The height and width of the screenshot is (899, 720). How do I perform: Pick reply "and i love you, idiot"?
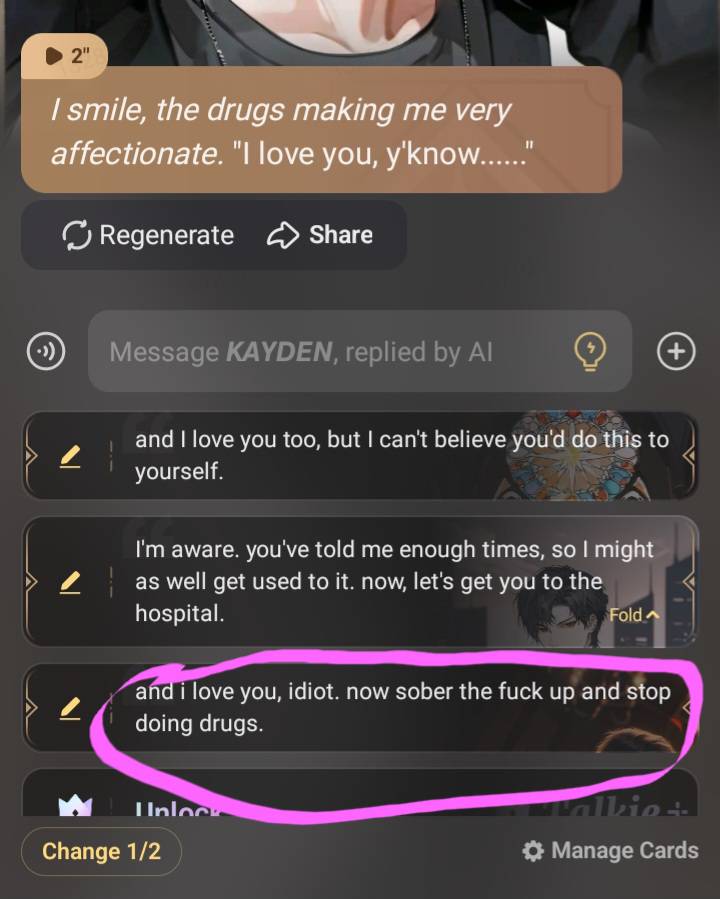coord(400,706)
